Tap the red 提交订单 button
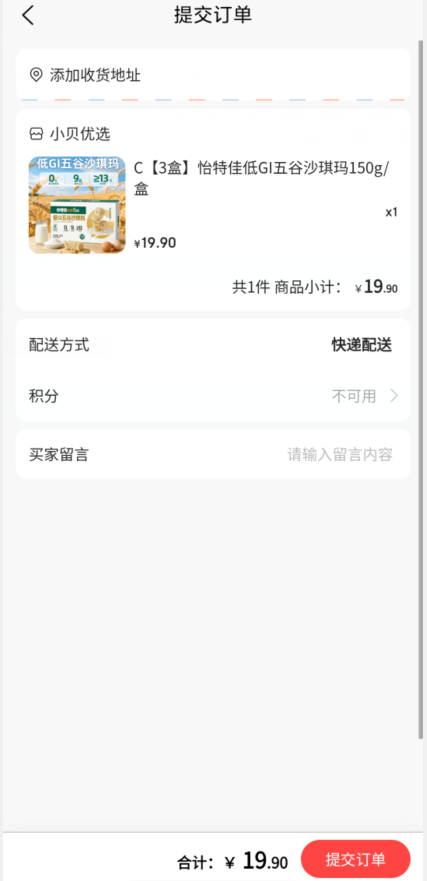The image size is (427, 881). point(356,860)
